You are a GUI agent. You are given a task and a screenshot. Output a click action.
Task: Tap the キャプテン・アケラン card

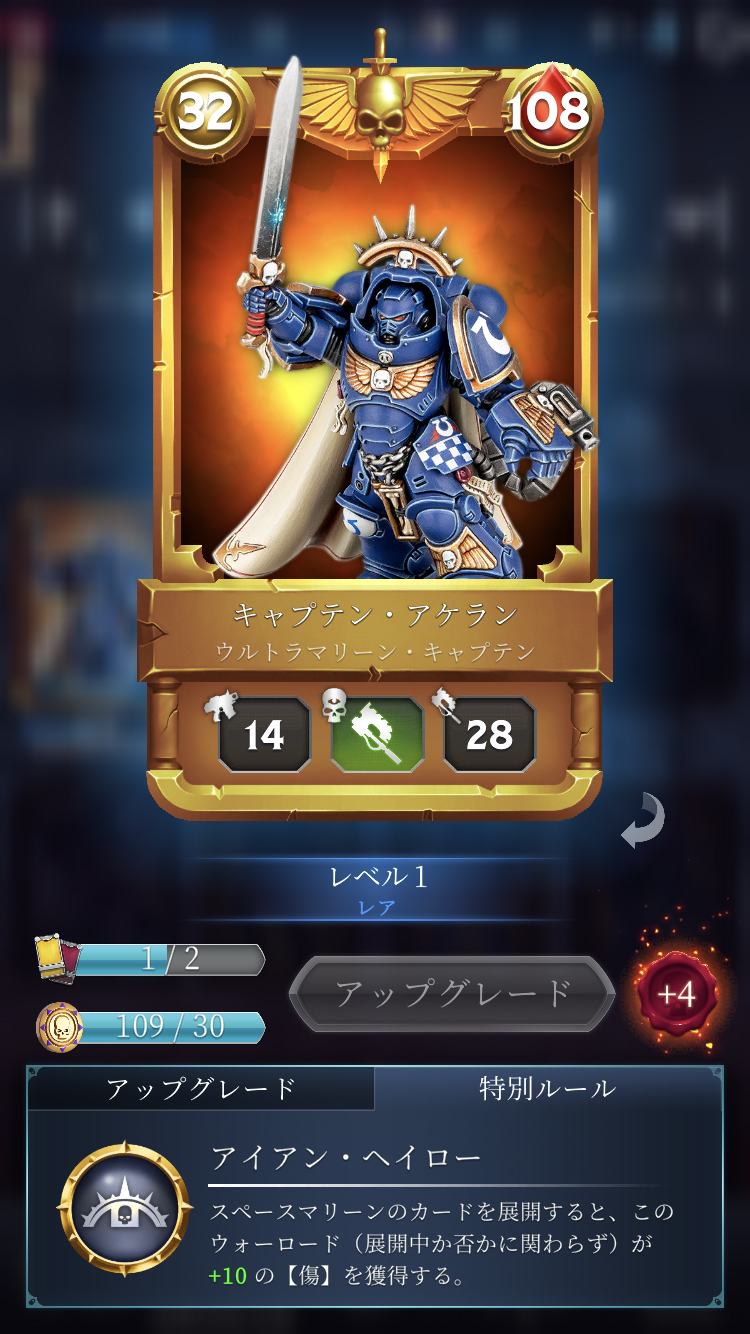(375, 400)
